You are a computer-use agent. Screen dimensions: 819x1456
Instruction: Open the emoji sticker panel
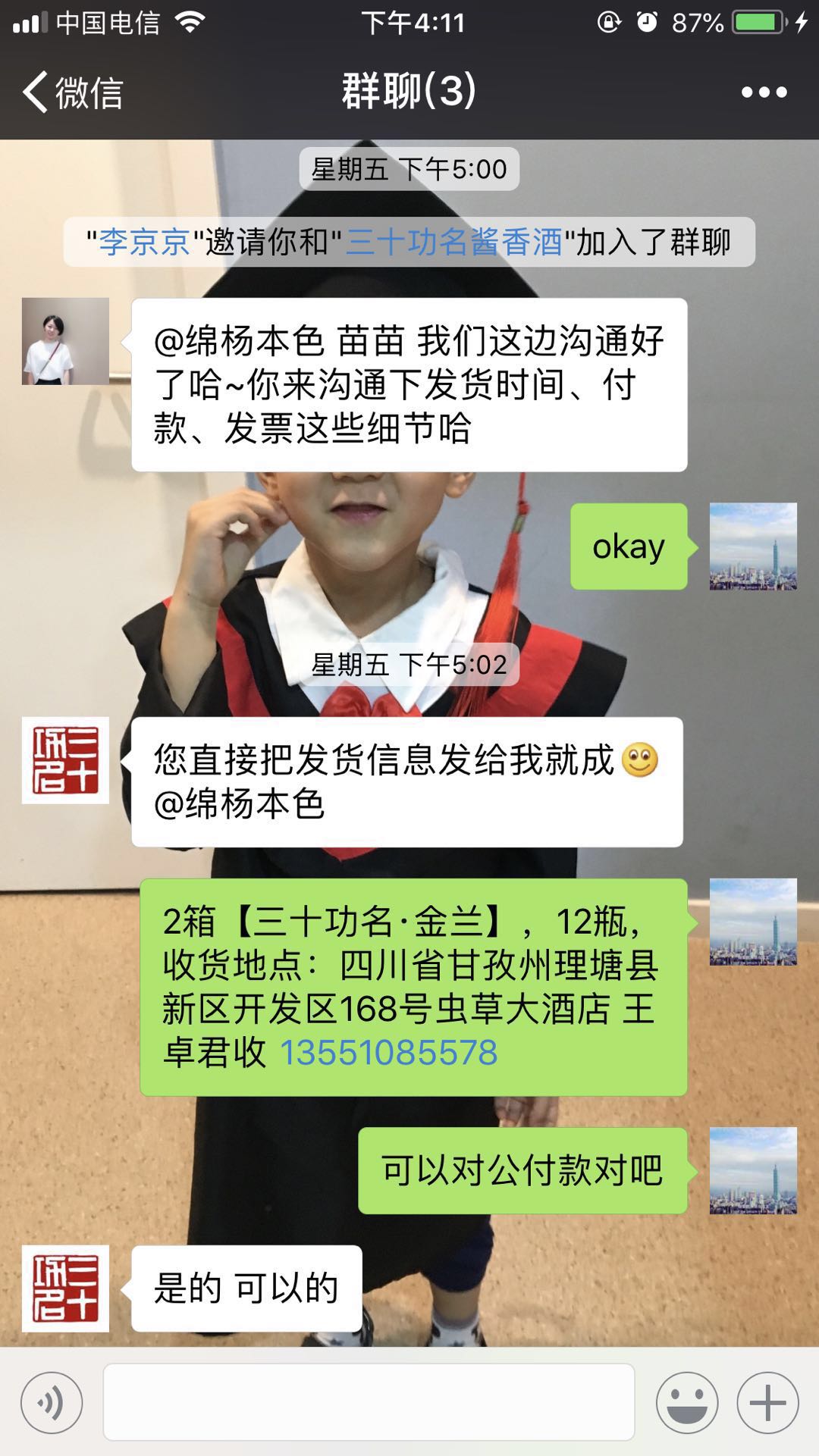[687, 1402]
